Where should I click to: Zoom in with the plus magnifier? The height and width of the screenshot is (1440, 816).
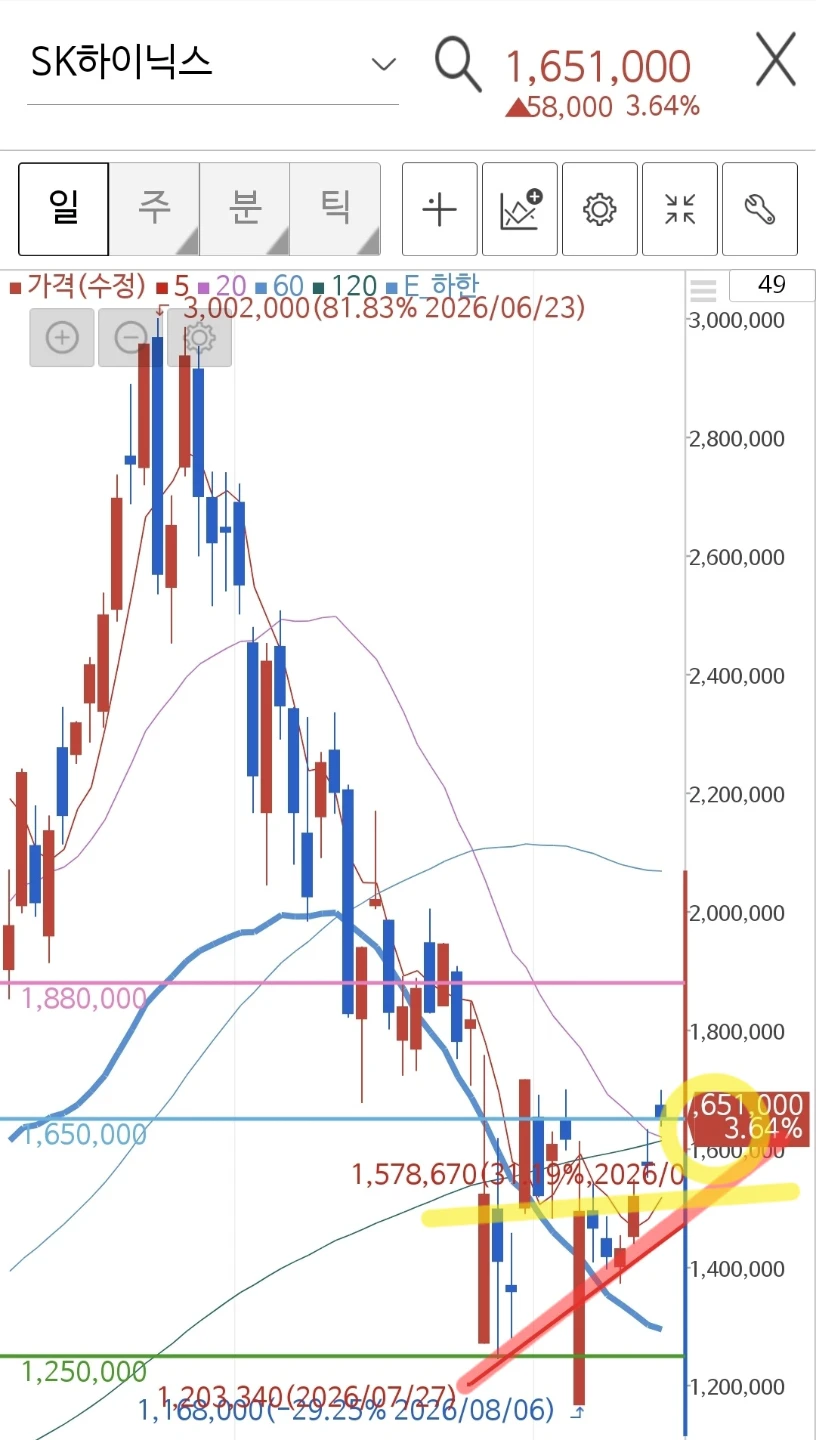62,338
